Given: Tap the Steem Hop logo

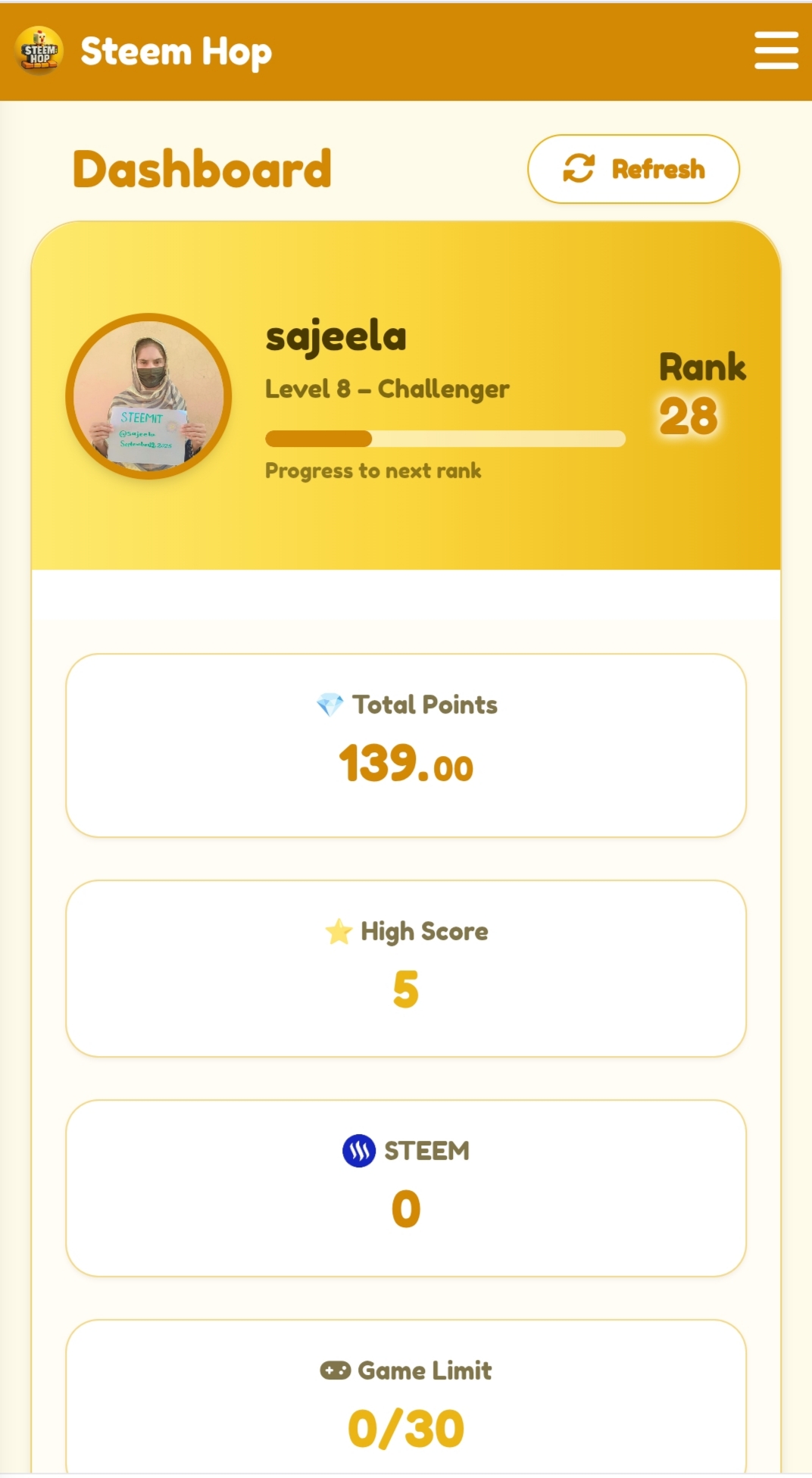Looking at the screenshot, I should point(39,52).
